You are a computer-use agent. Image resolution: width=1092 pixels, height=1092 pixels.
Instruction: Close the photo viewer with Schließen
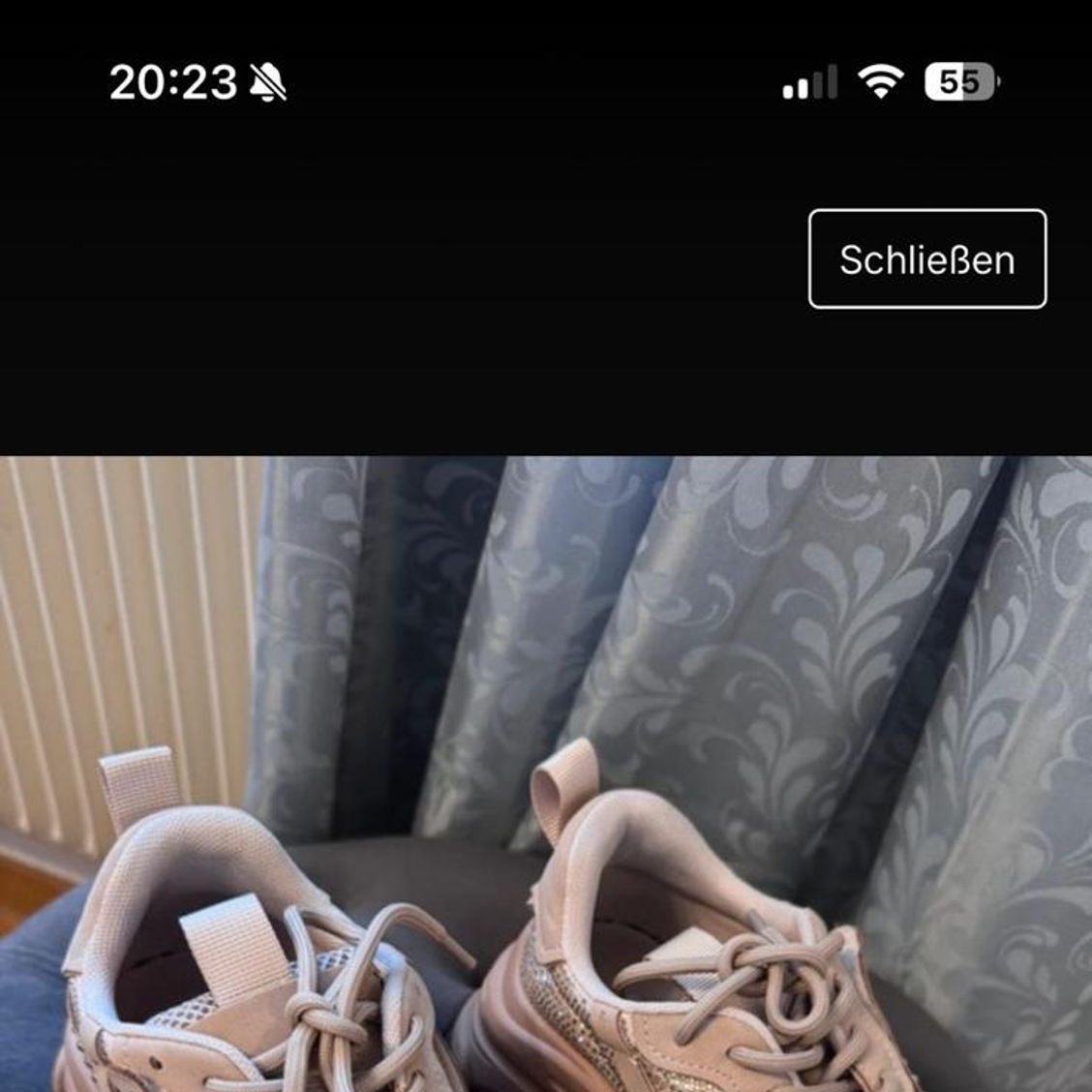coord(926,259)
